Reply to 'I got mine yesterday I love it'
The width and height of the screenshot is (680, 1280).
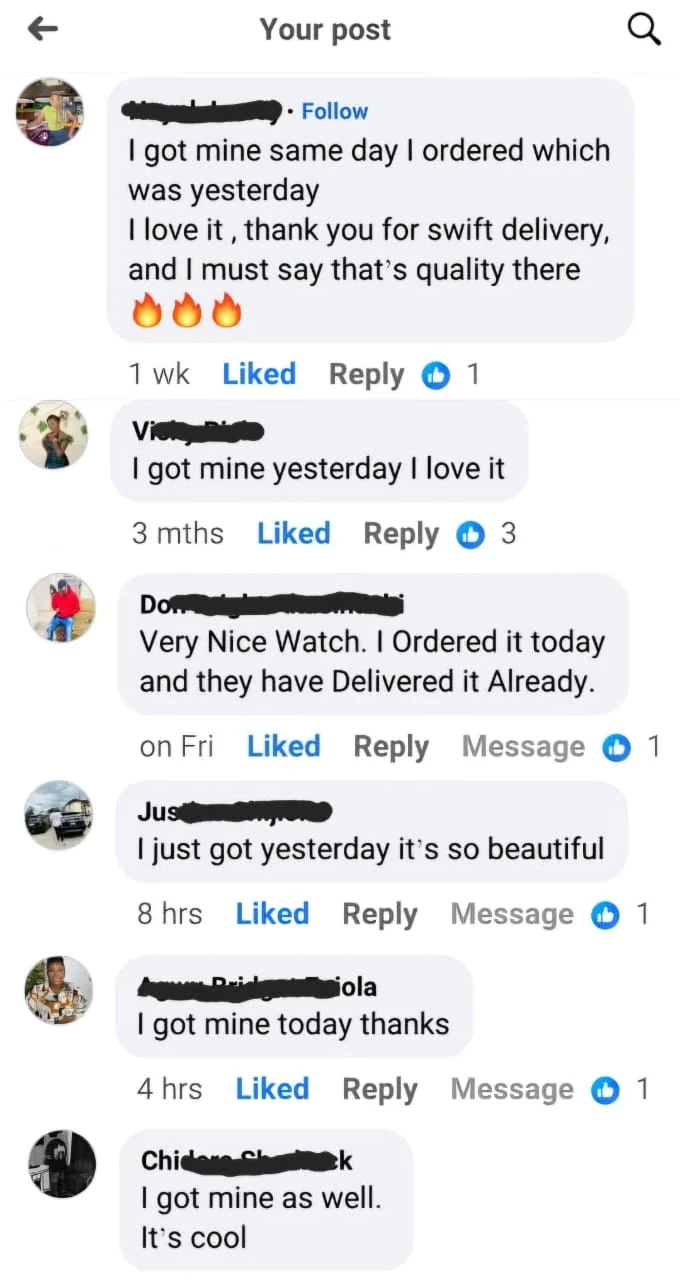(x=400, y=534)
